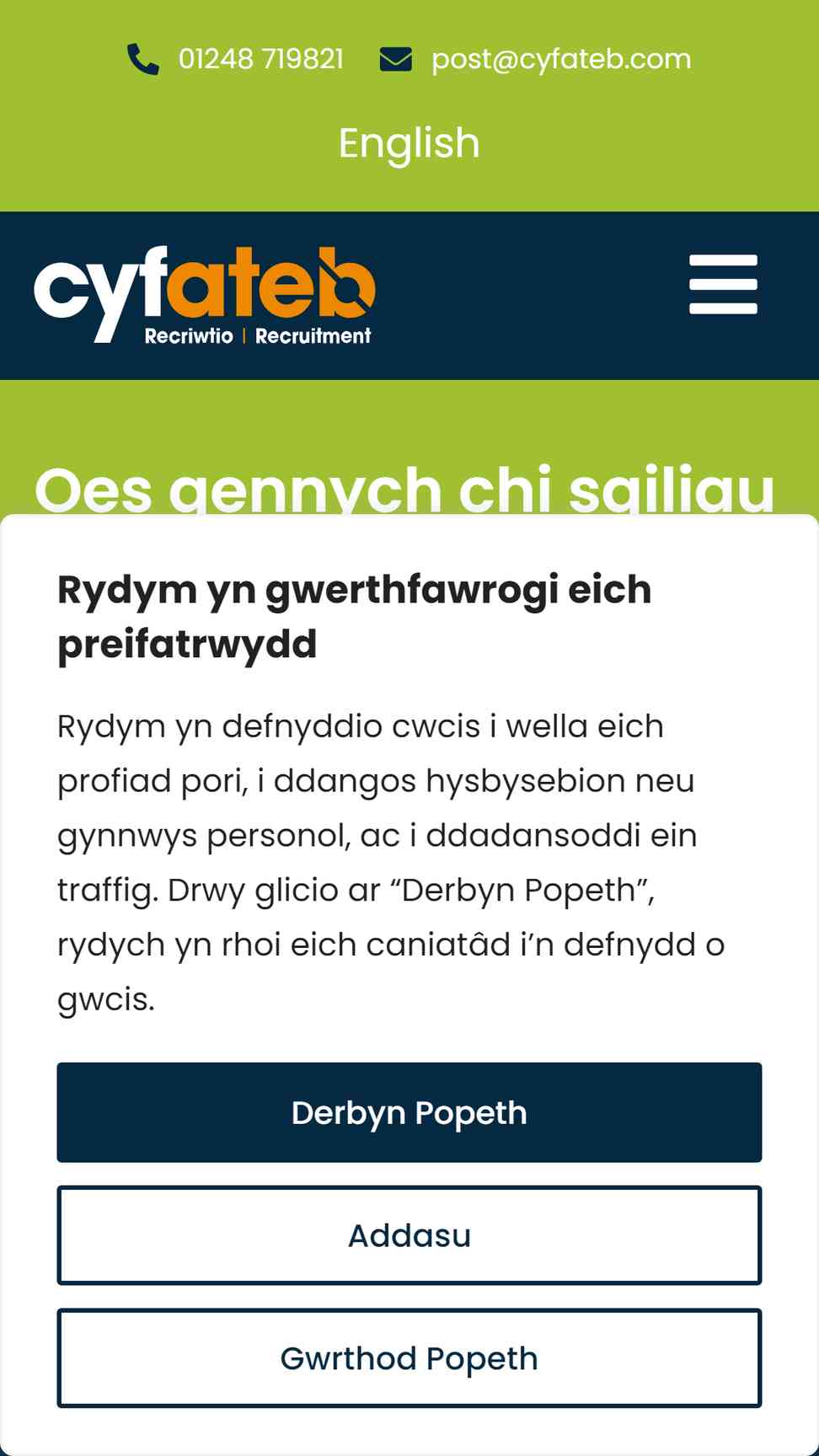The image size is (819, 1456).
Task: Open the hamburger navigation menu
Action: (723, 284)
